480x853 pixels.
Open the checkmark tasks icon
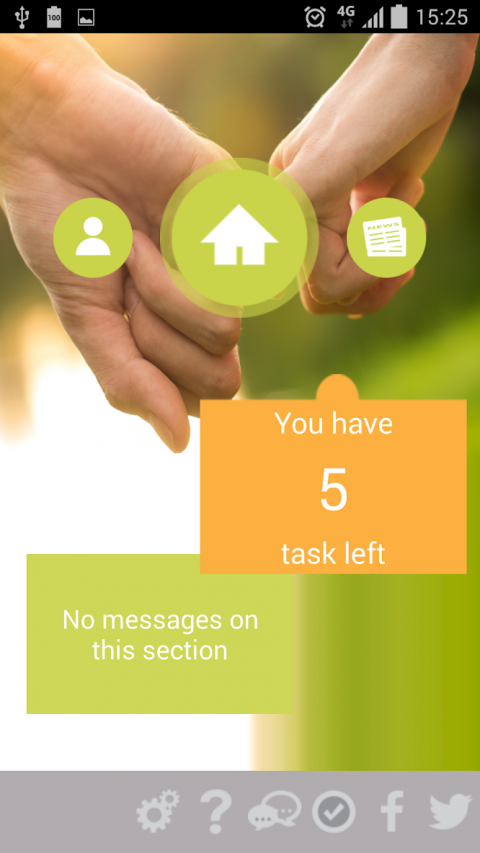tap(334, 812)
